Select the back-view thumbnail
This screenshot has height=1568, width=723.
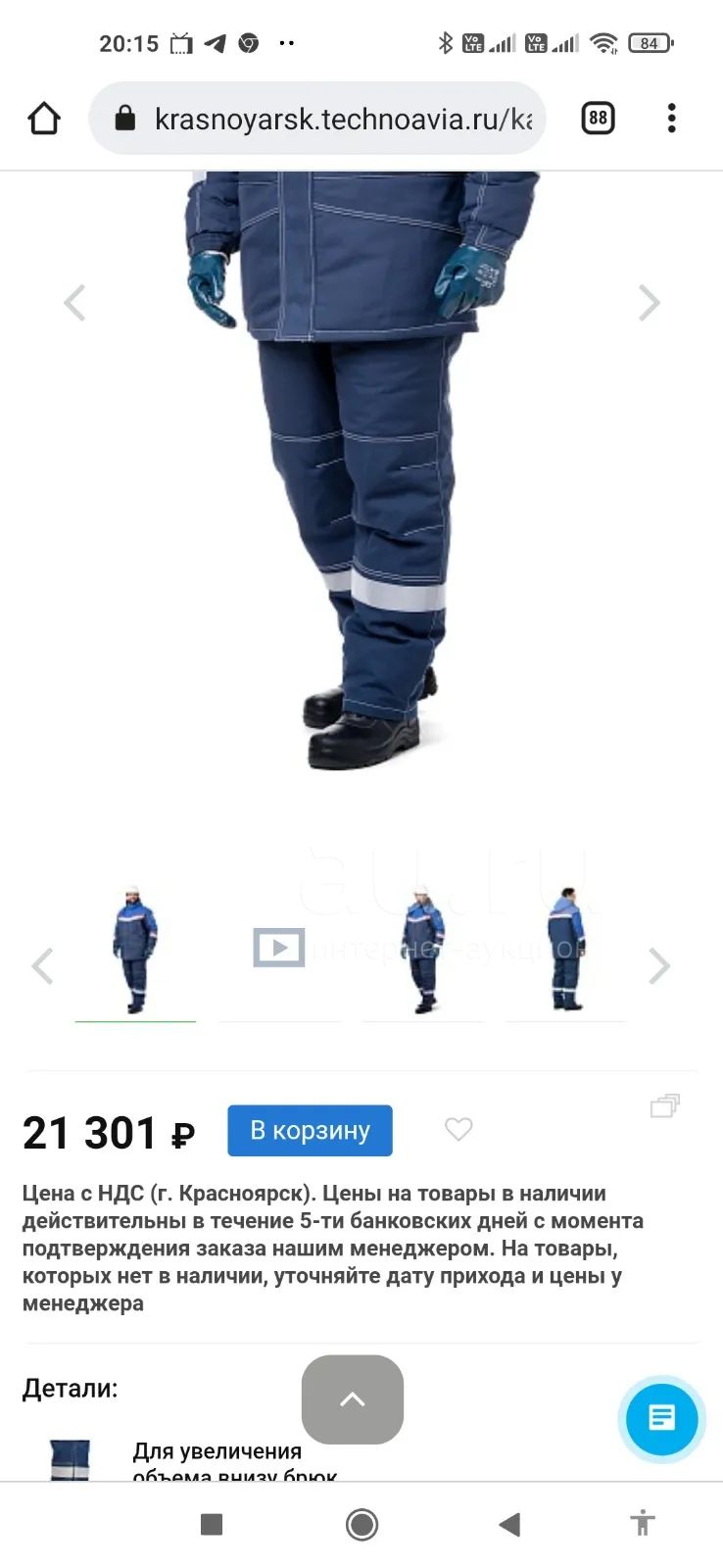click(566, 950)
